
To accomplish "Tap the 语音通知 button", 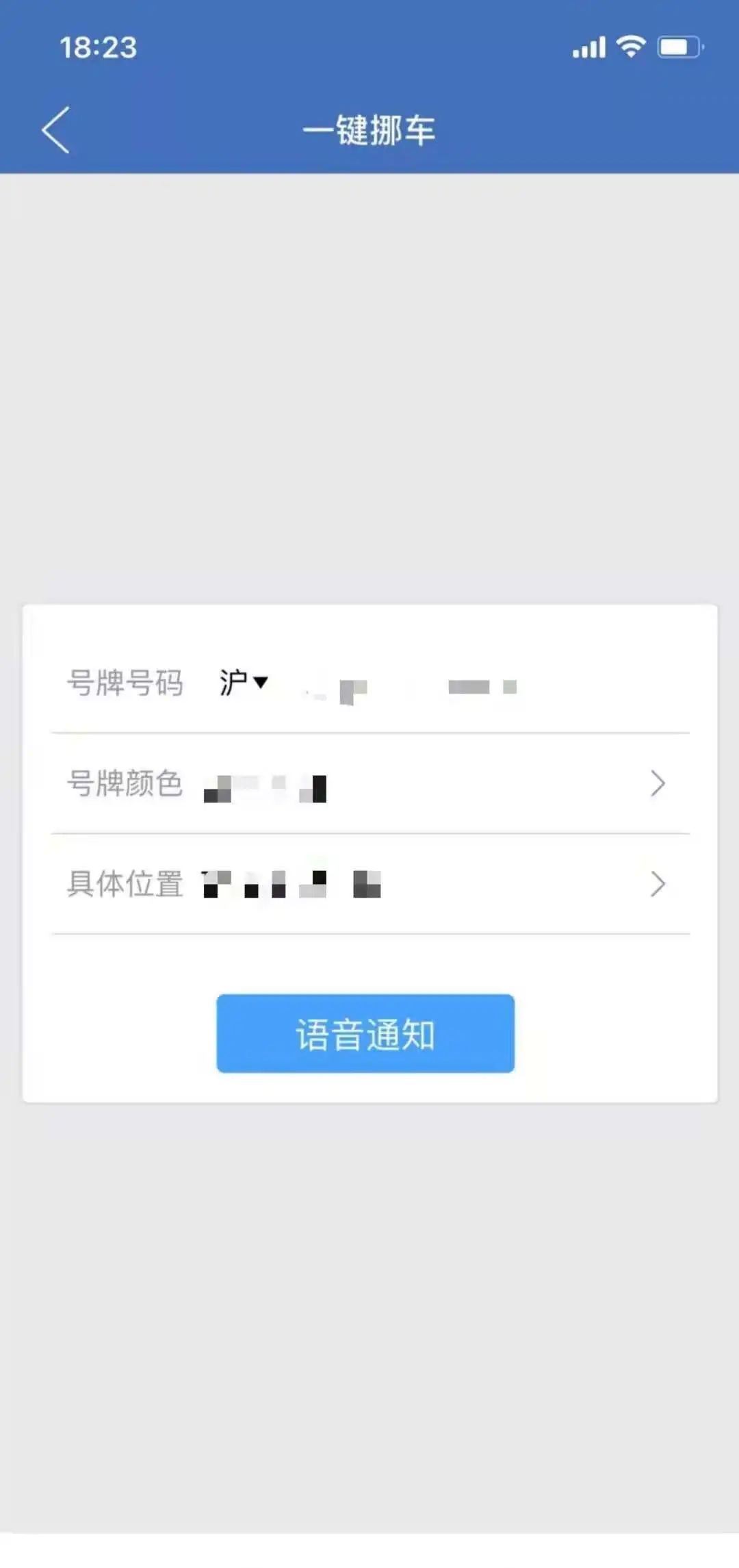I will tap(365, 1034).
